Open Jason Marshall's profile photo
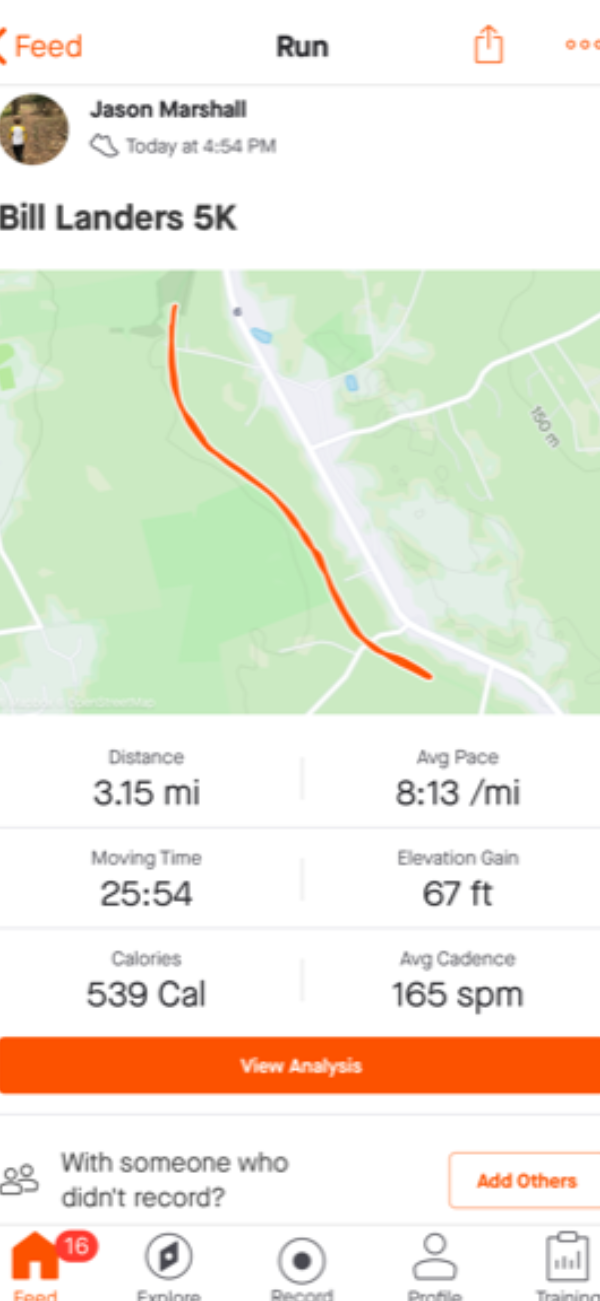Screen dimensions: 600x1301 [34, 129]
